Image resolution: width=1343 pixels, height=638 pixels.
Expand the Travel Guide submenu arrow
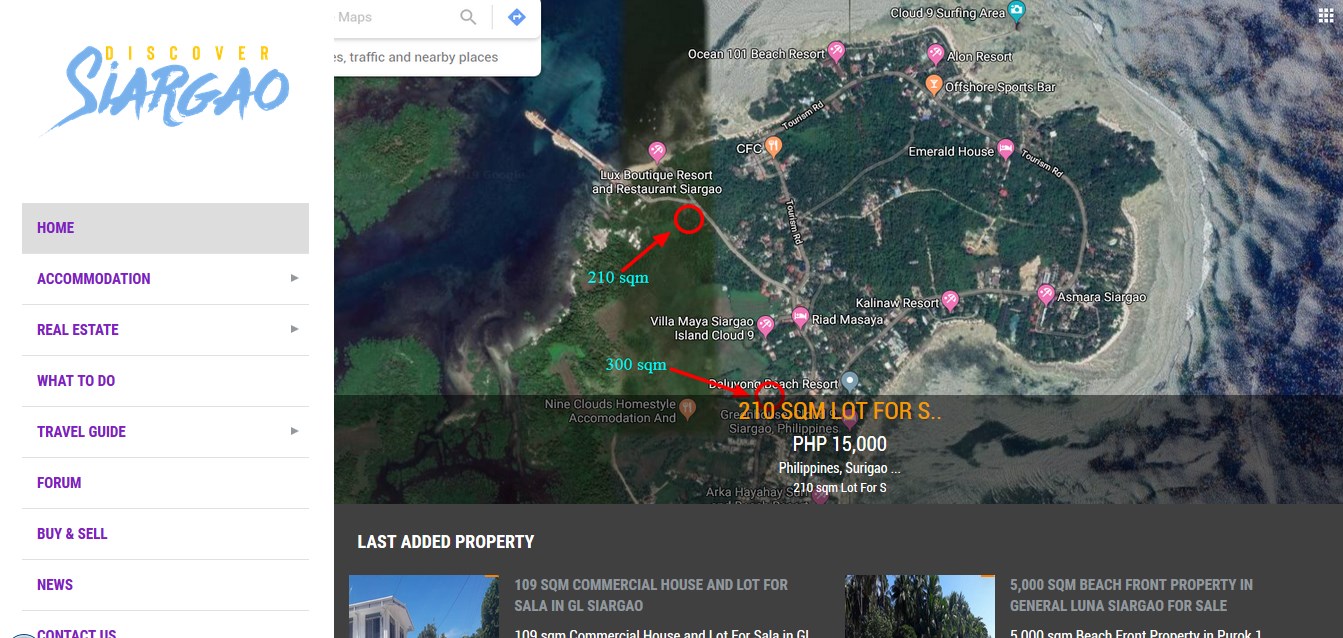[294, 431]
